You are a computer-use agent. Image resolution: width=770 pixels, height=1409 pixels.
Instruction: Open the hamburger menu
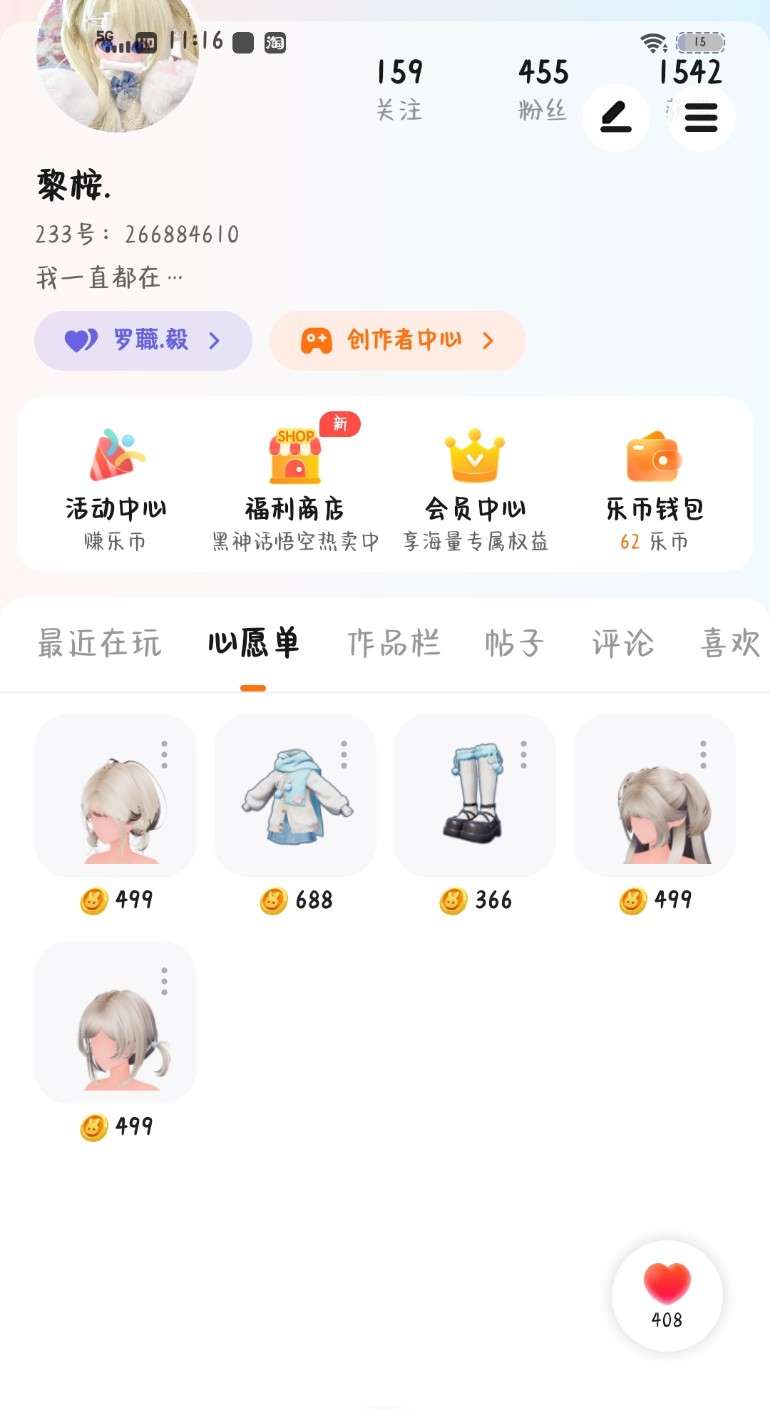[701, 118]
